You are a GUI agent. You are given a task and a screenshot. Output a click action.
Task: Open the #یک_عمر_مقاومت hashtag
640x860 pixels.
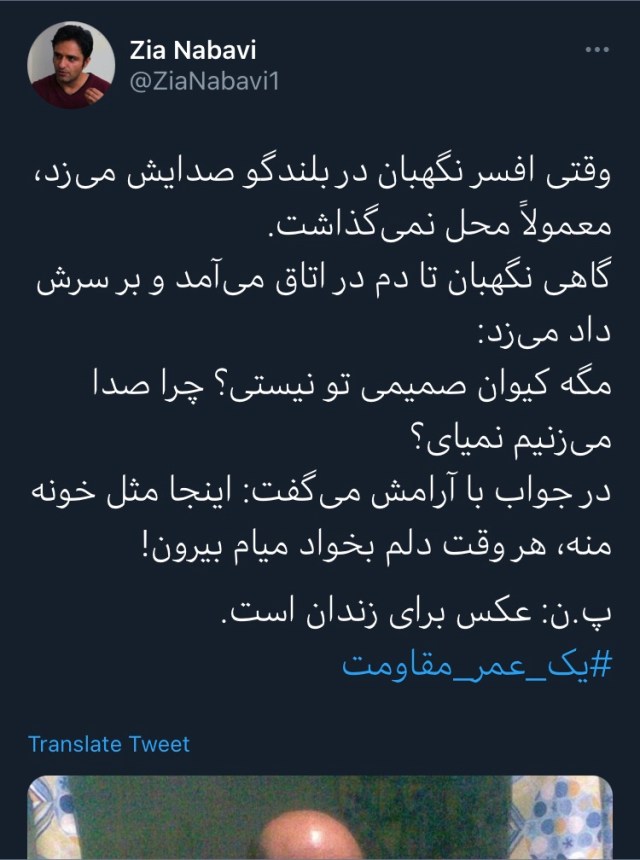point(475,664)
